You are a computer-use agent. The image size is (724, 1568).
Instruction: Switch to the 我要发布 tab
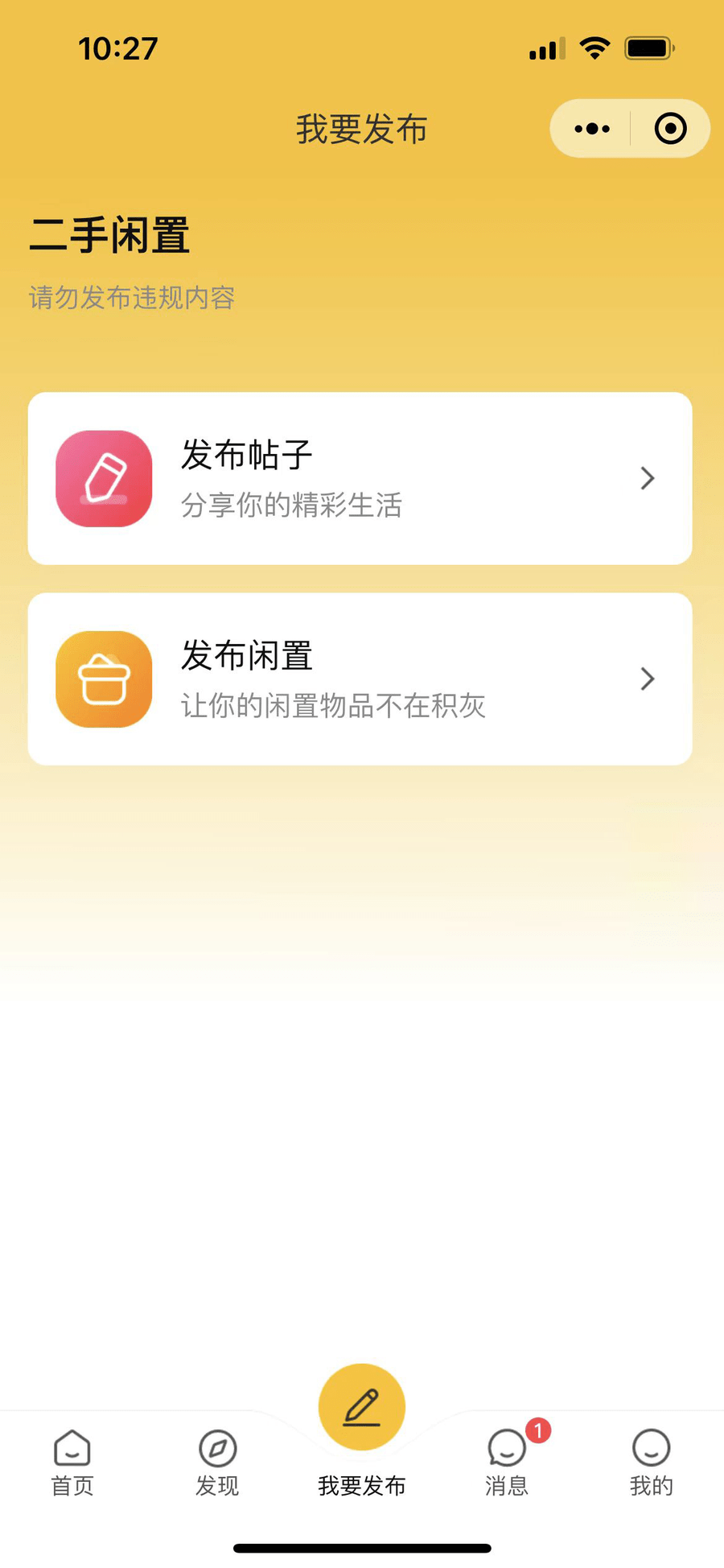(361, 1485)
